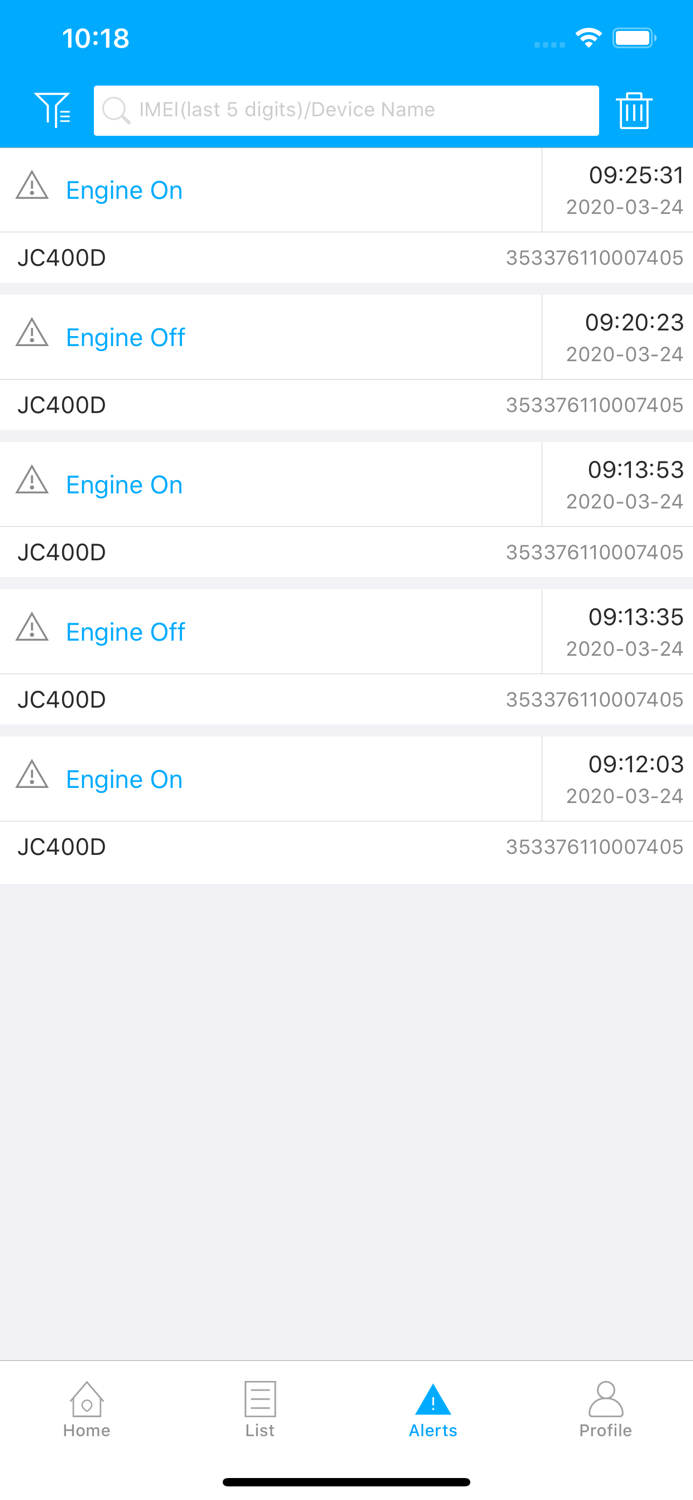The width and height of the screenshot is (693, 1500).
Task: Go to the Home tab
Action: 87,1410
